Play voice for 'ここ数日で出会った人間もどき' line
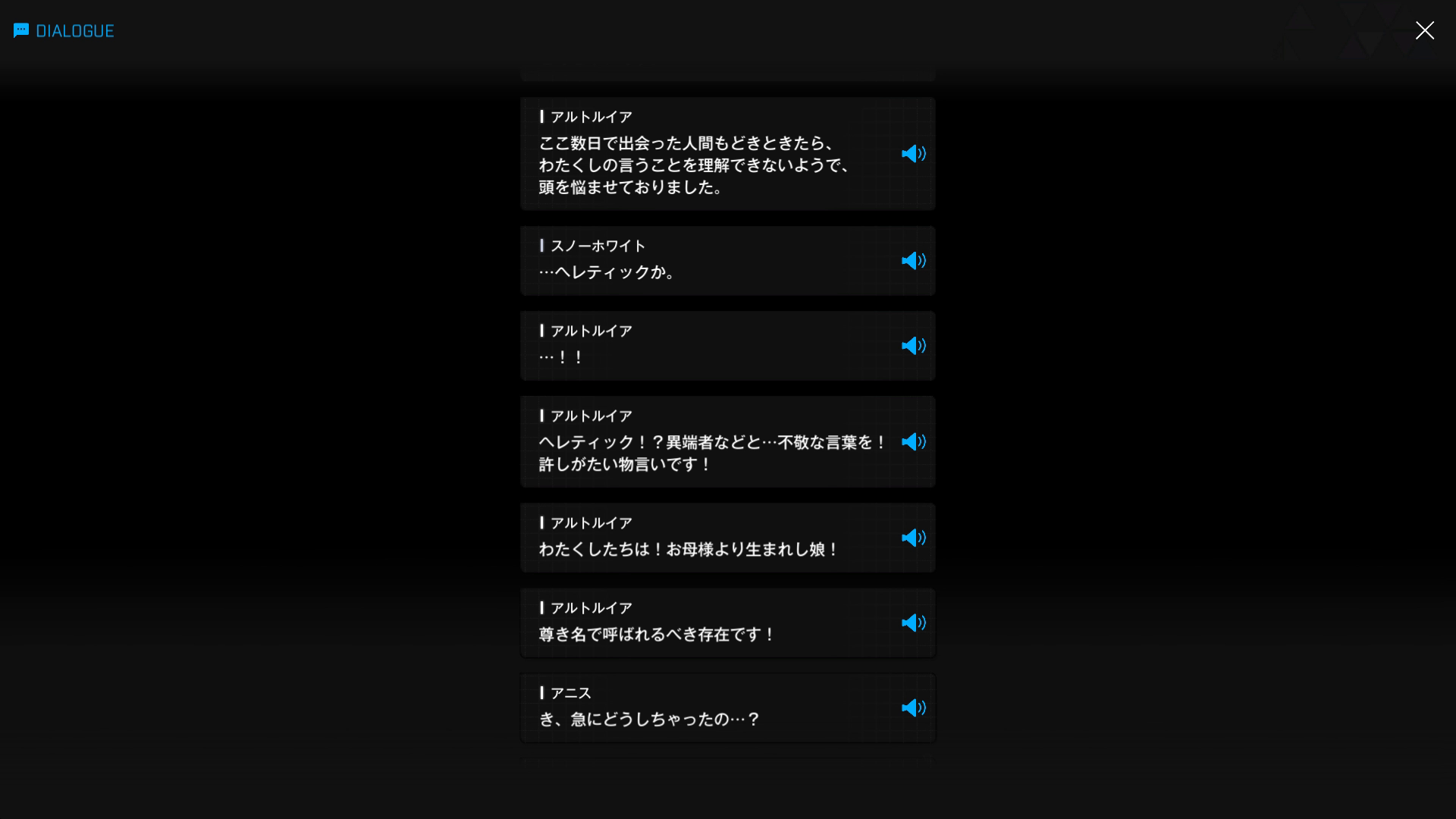1456x819 pixels. pos(913,154)
